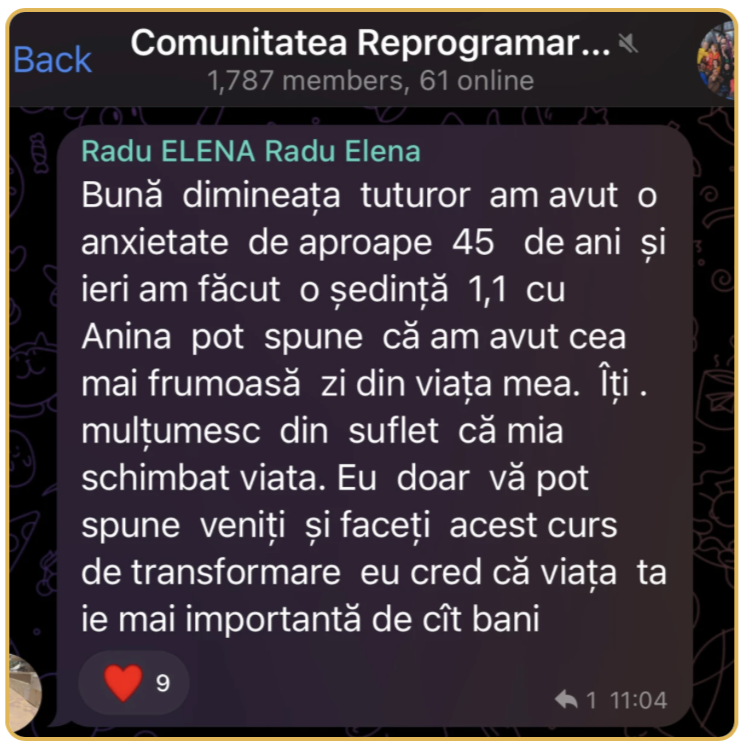Open Comunitatea Reprogramar group info
This screenshot has width=750, height=748.
click(x=370, y=45)
